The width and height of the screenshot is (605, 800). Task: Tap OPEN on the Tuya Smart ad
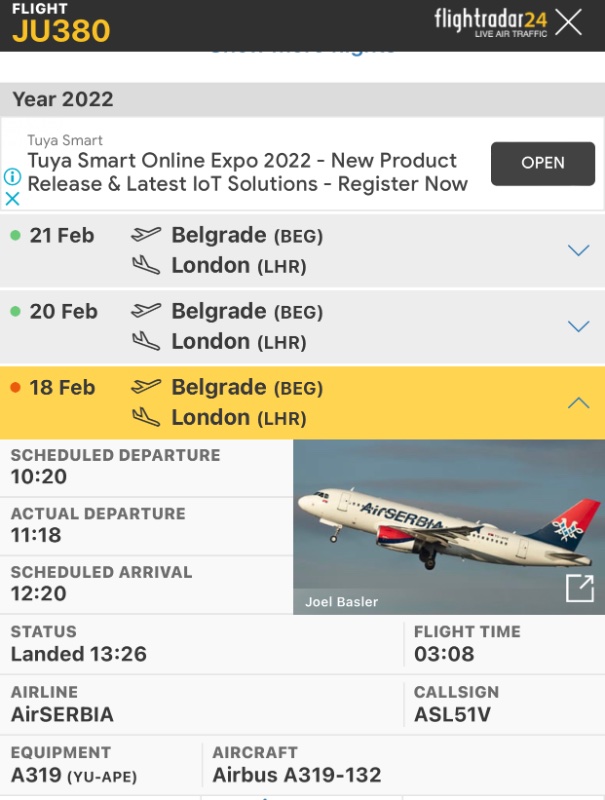pyautogui.click(x=542, y=163)
